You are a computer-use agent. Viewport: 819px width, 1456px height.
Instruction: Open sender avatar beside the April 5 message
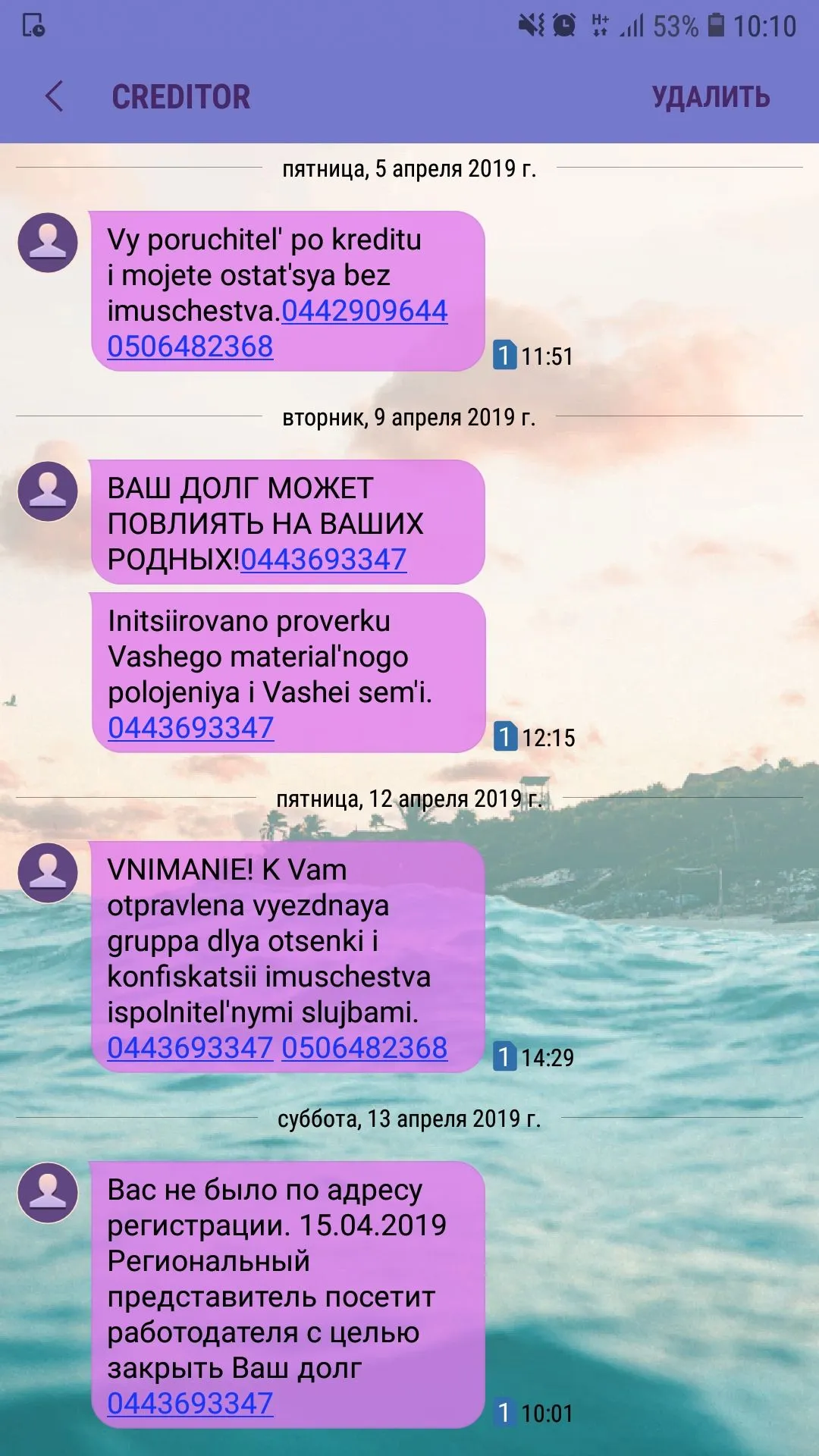[48, 243]
